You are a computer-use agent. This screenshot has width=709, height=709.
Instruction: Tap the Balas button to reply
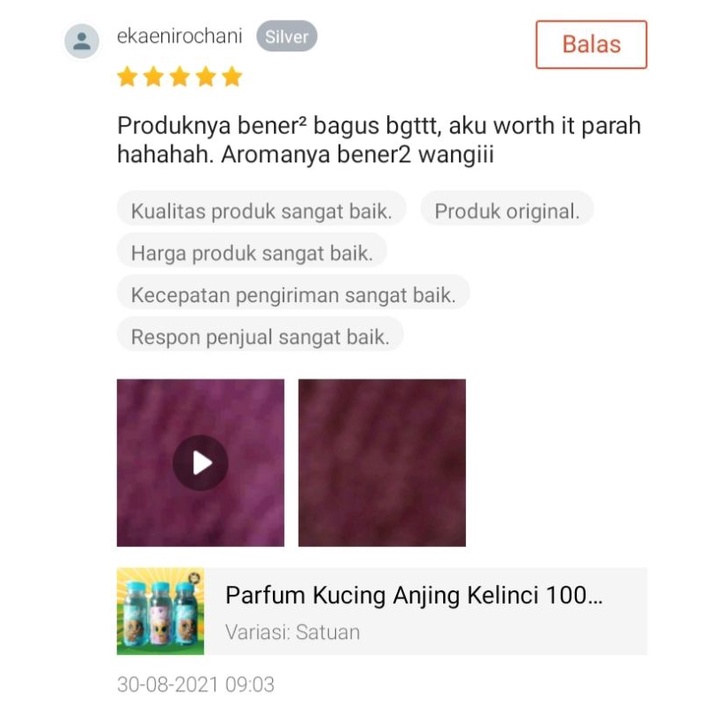591,45
